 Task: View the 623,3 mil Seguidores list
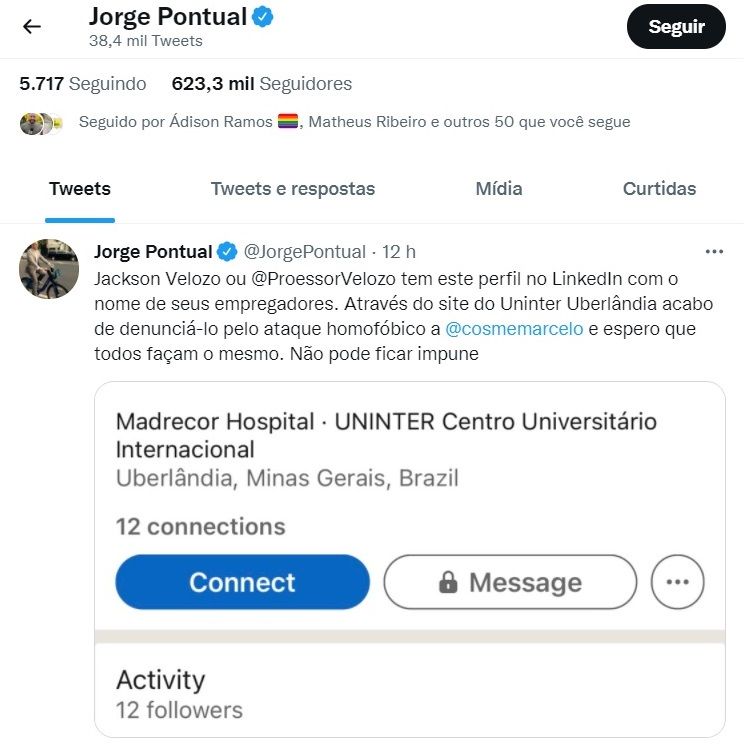click(262, 84)
